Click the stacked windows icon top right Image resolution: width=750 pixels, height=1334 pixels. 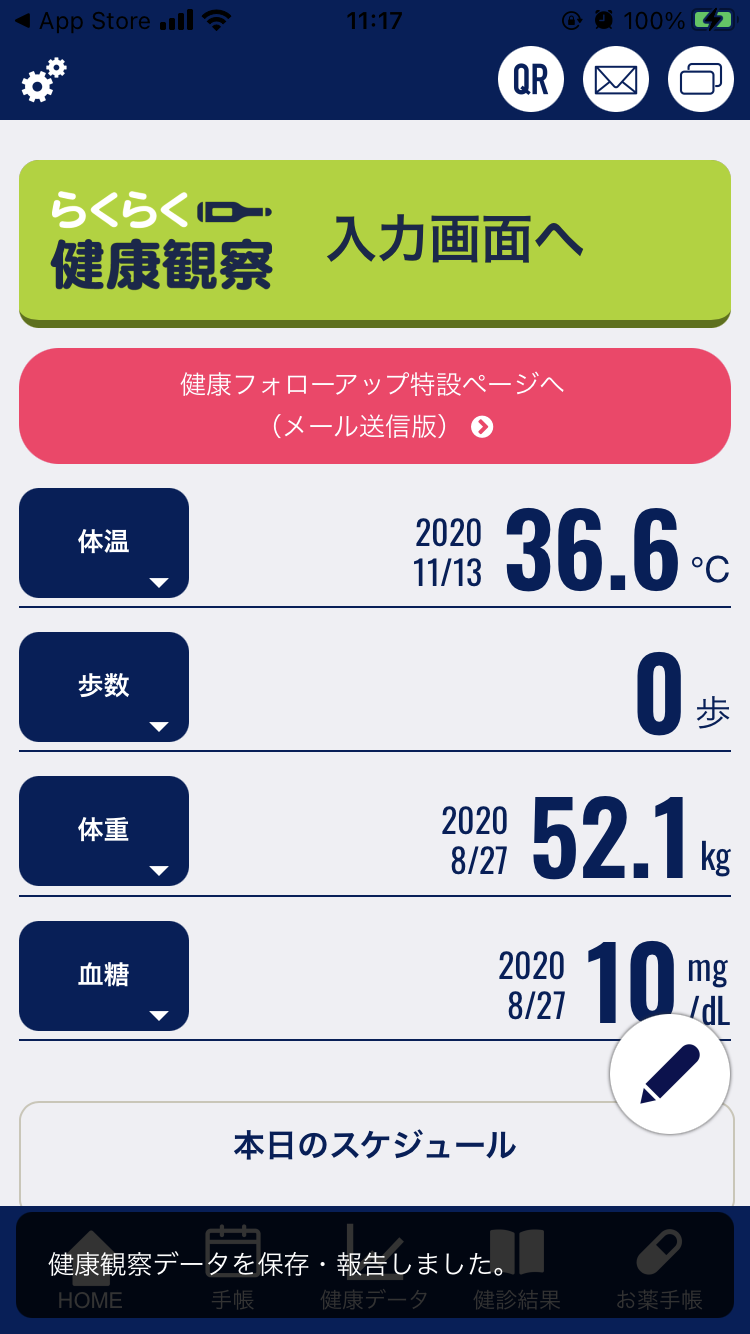[x=700, y=78]
